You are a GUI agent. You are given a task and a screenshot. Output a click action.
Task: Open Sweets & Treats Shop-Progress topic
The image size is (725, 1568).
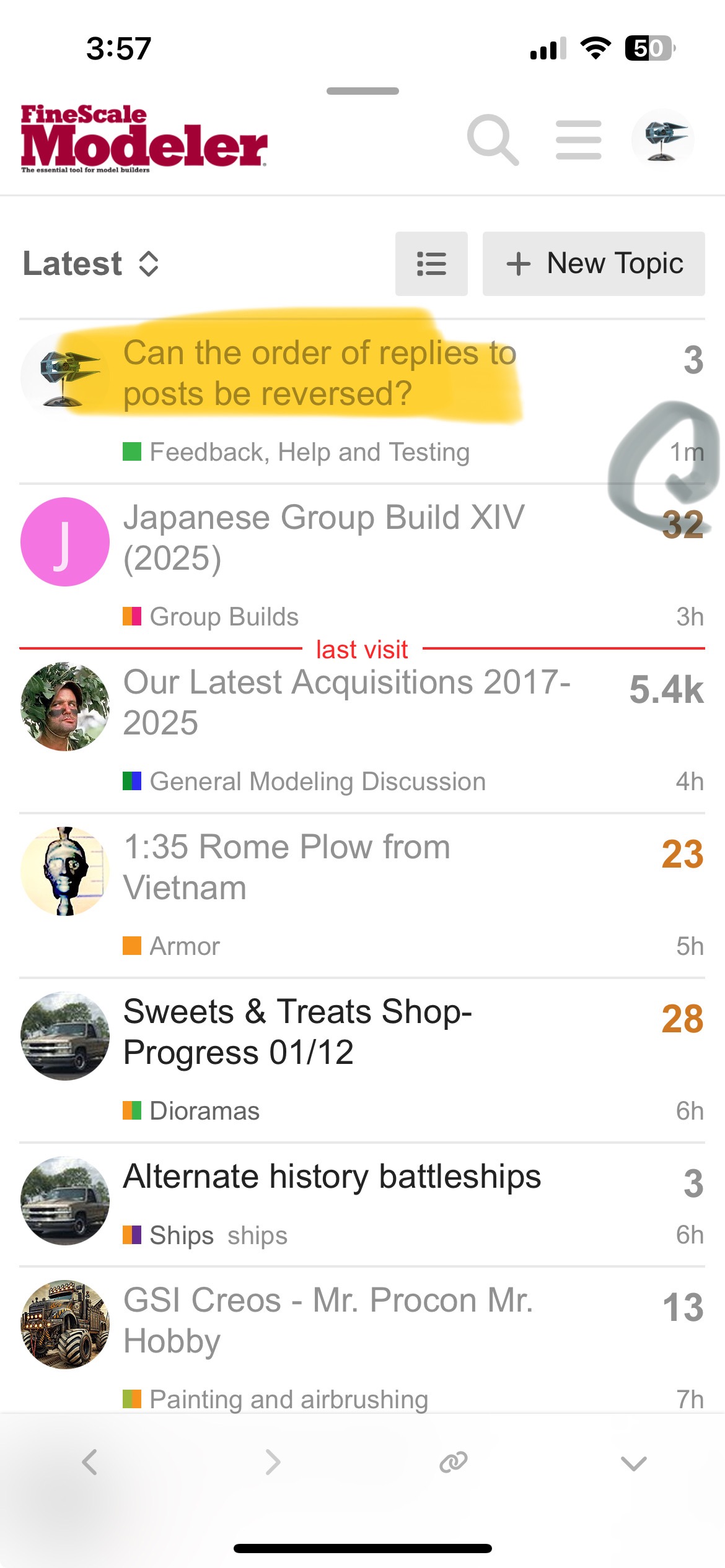point(297,1032)
